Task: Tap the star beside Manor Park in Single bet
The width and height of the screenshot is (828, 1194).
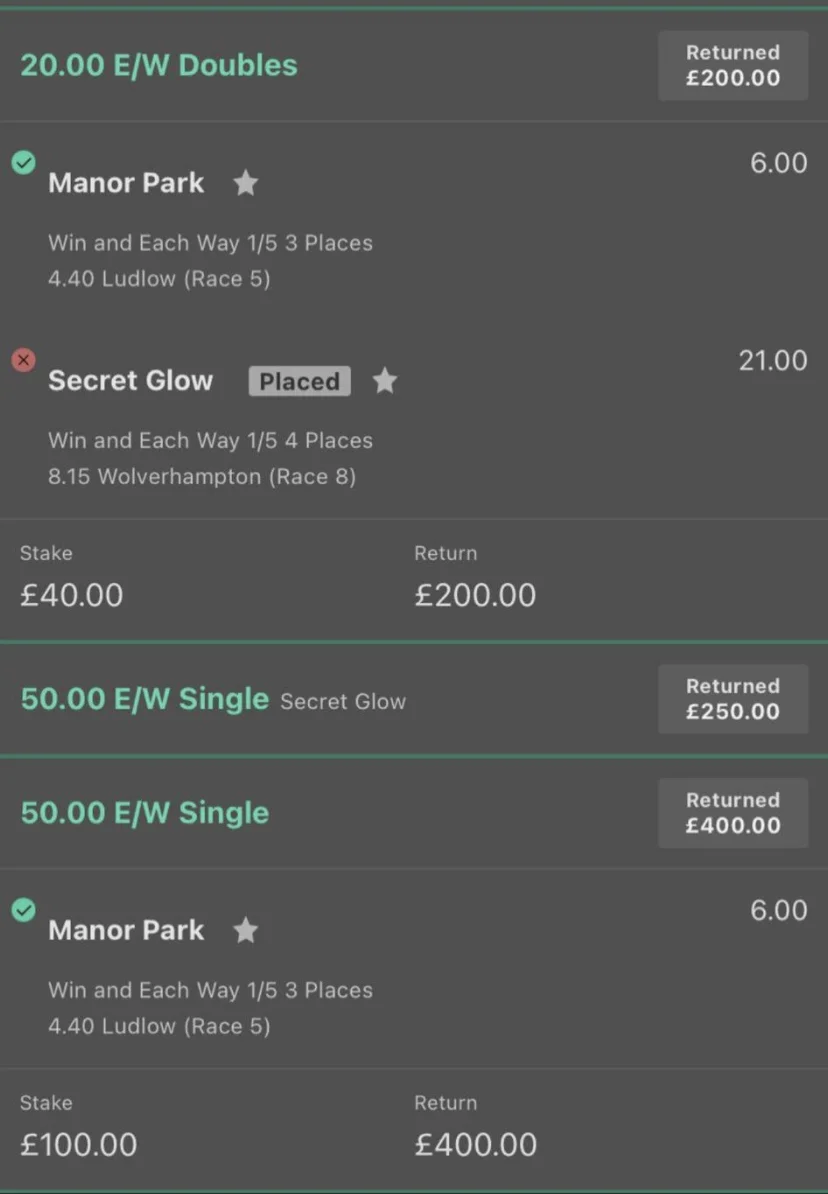Action: tap(245, 931)
